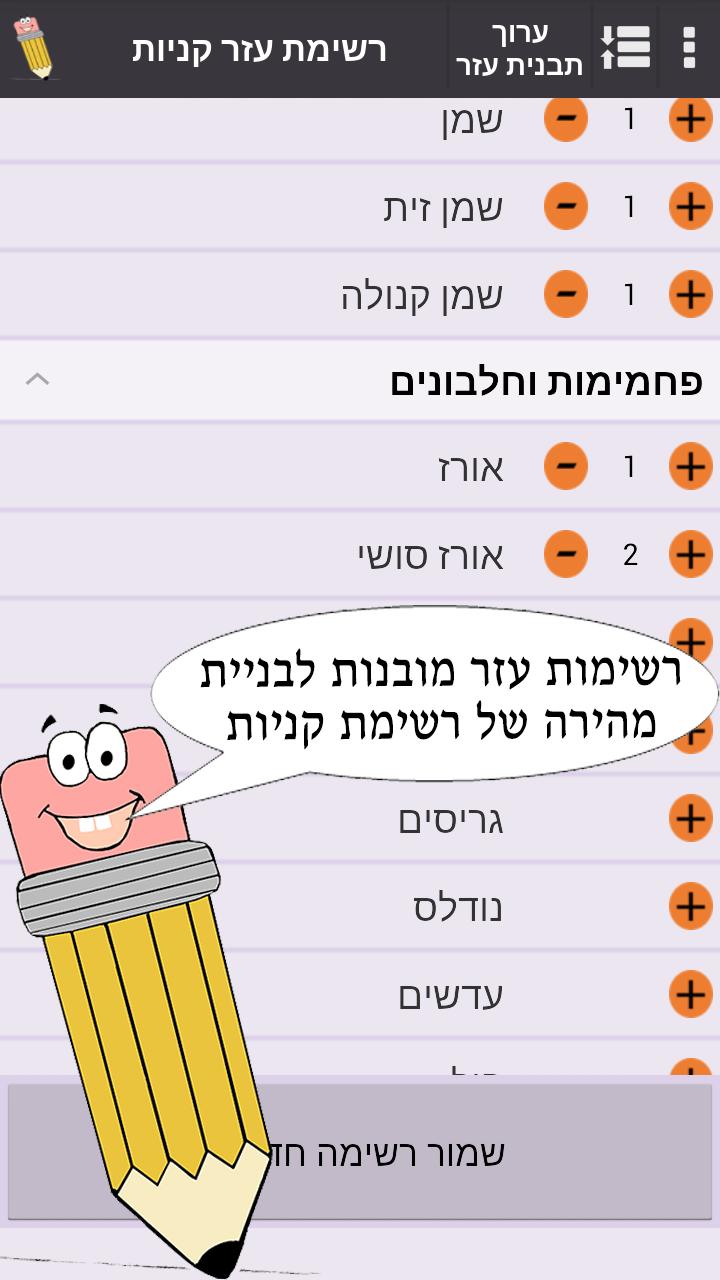720x1280 pixels.
Task: Tap the quantity value 2 next to אורז סושי
Action: pos(630,555)
